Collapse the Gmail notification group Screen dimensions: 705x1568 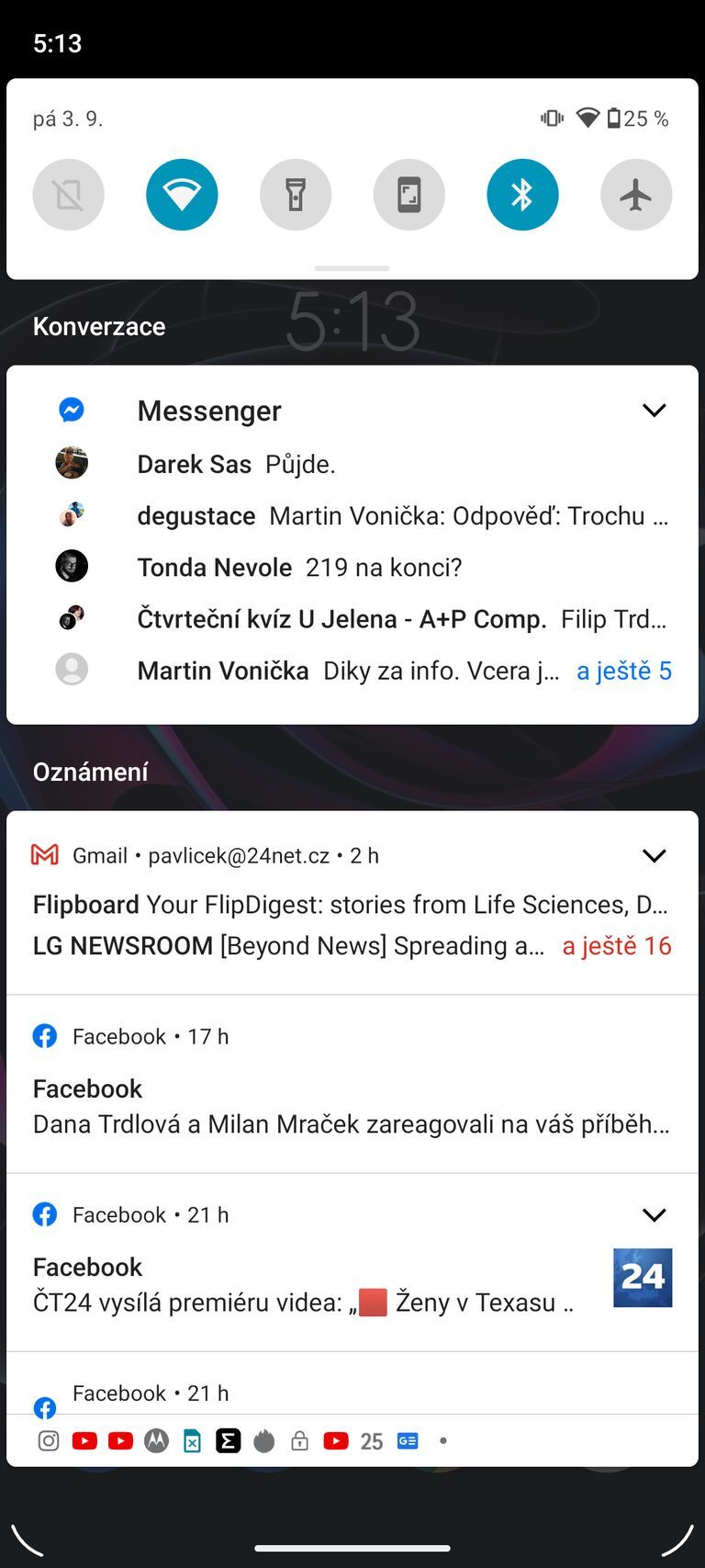tap(654, 855)
